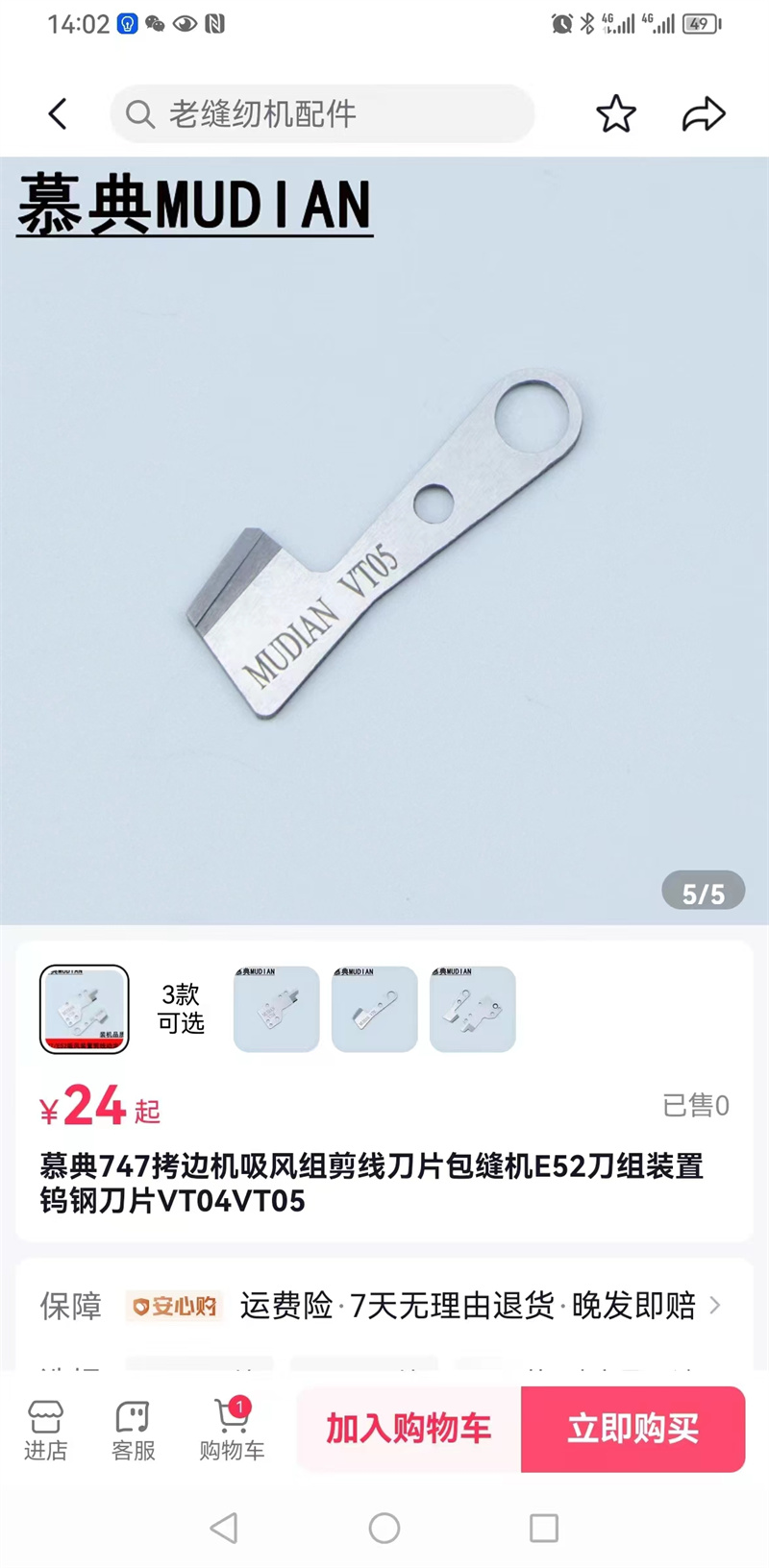Select the first highlighted style thumbnail
Viewport: 769px width, 1568px height.
pos(85,1009)
